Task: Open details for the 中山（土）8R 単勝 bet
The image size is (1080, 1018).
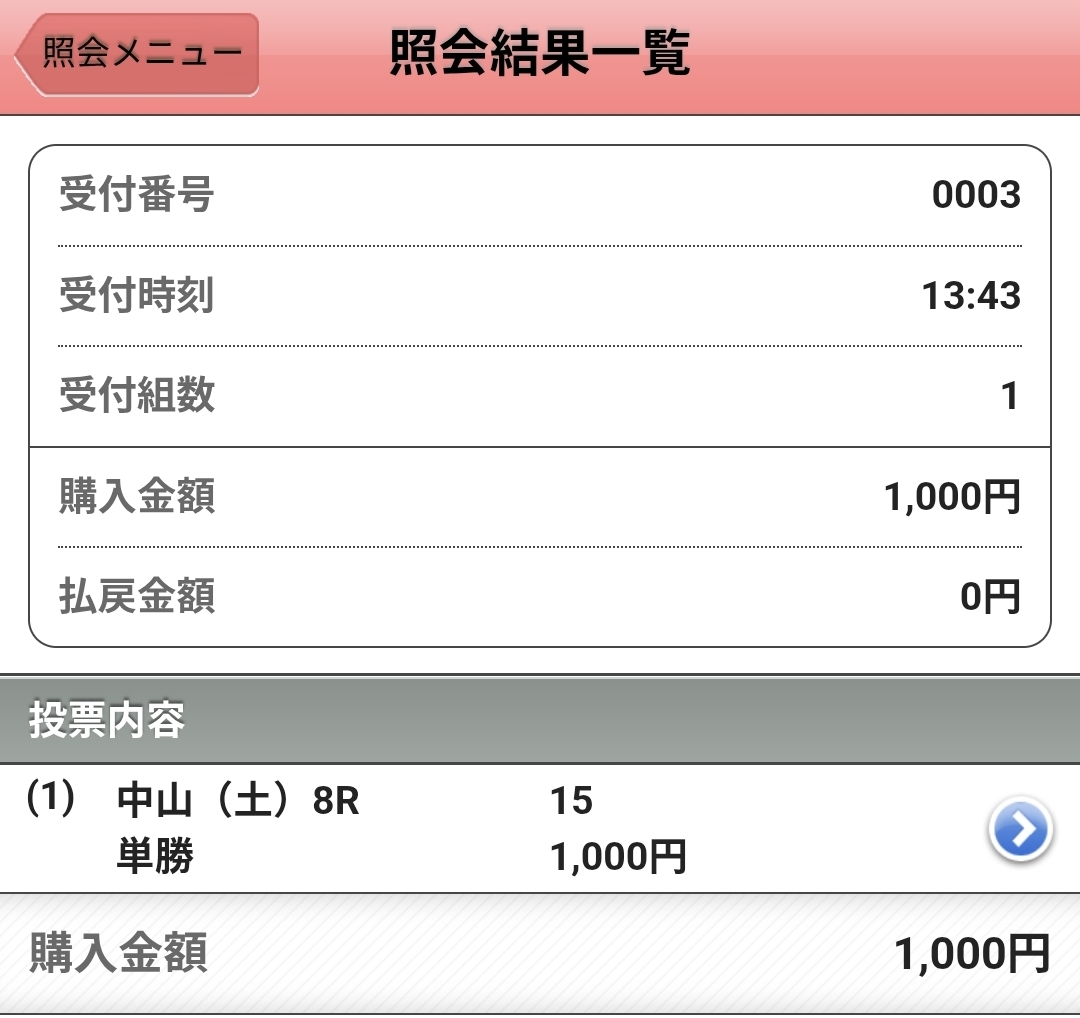Action: click(x=1019, y=829)
